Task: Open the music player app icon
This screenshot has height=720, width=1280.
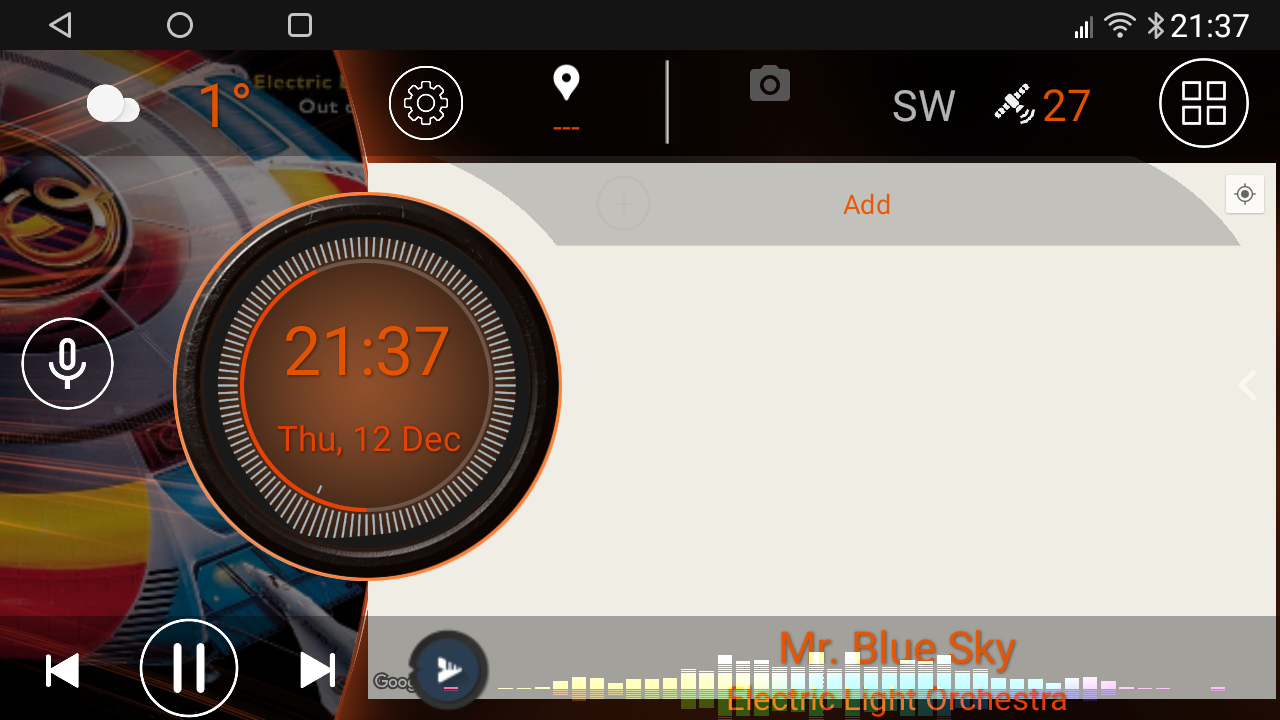Action: point(450,669)
